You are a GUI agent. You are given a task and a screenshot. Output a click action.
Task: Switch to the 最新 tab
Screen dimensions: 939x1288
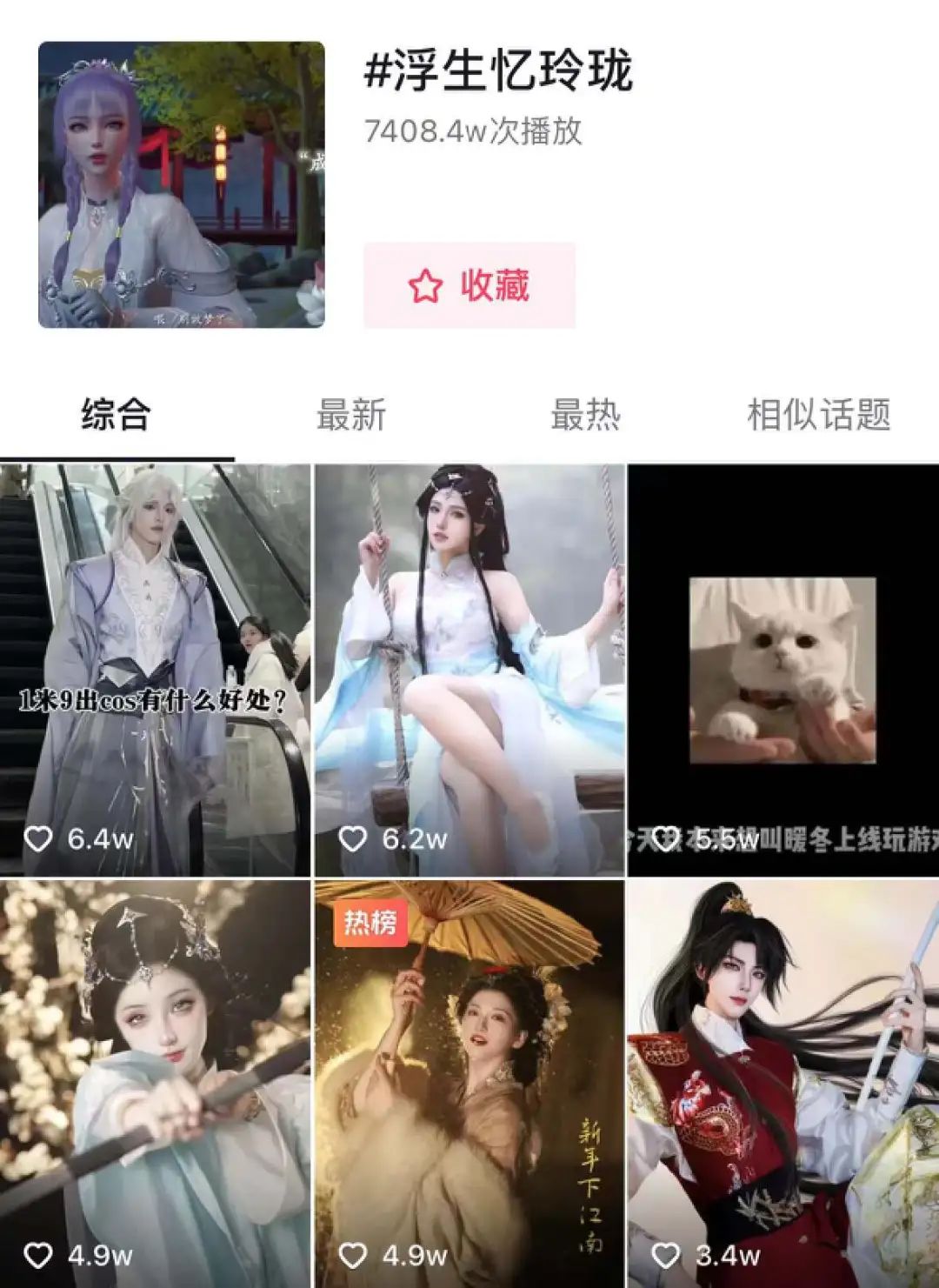coord(351,415)
